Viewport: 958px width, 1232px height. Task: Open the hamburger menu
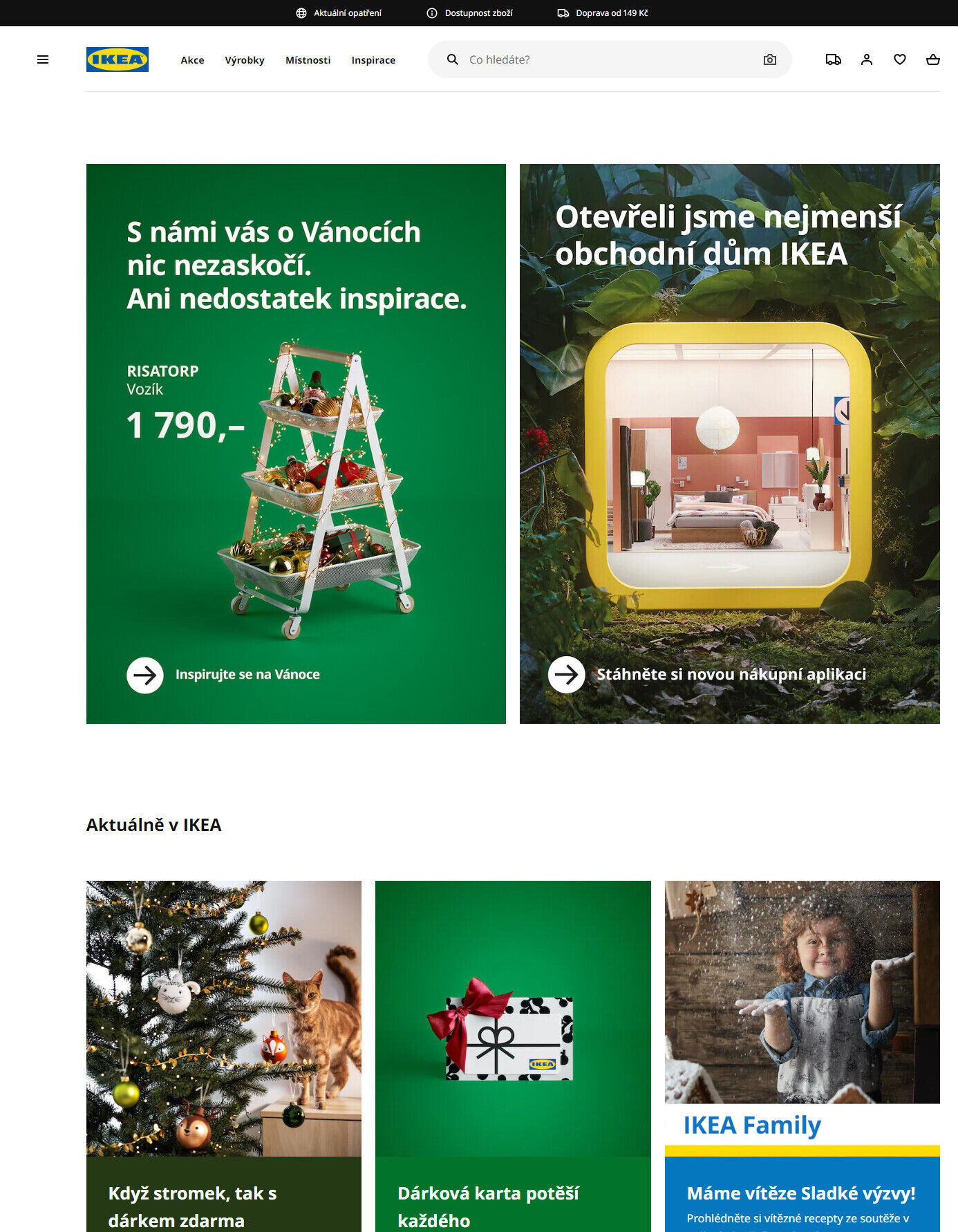tap(43, 59)
